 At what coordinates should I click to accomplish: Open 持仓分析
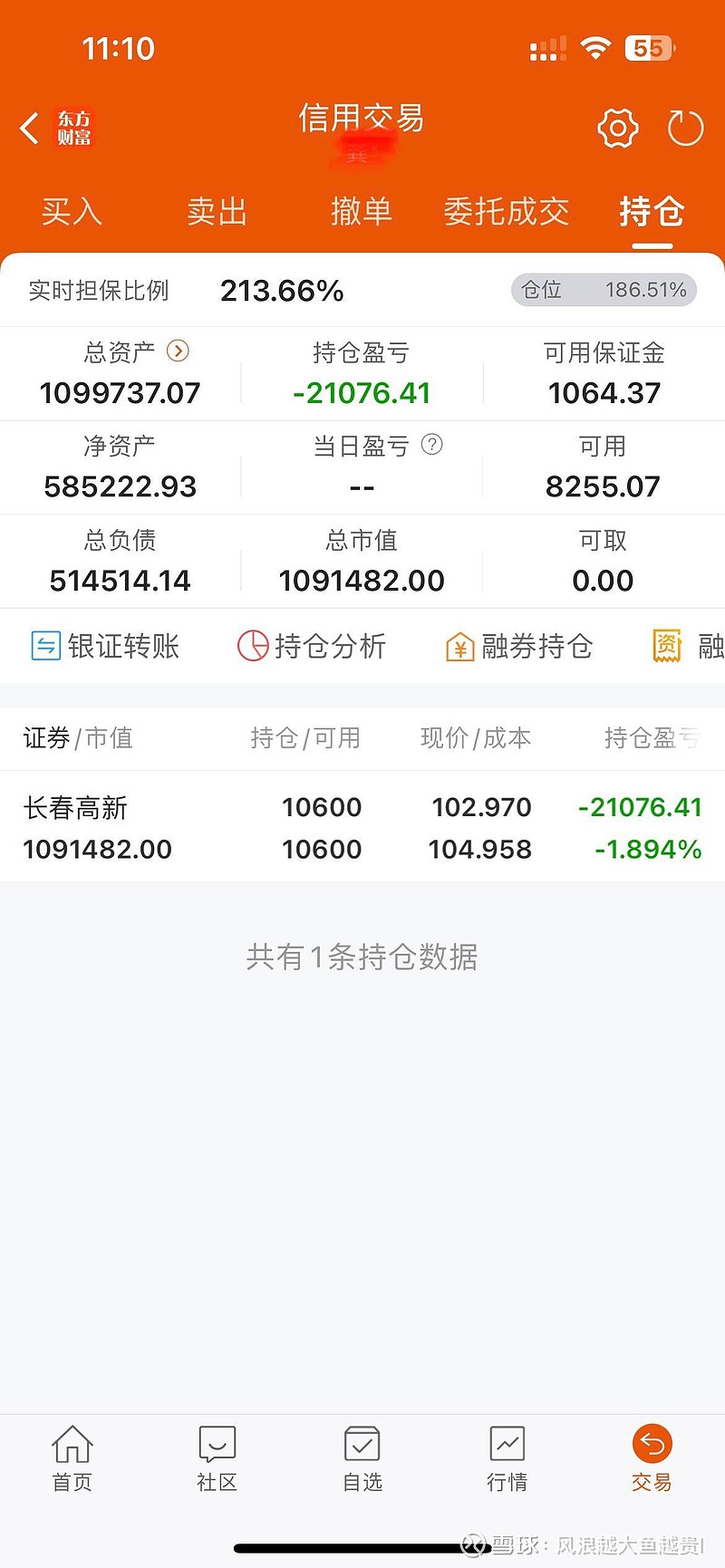[x=312, y=646]
